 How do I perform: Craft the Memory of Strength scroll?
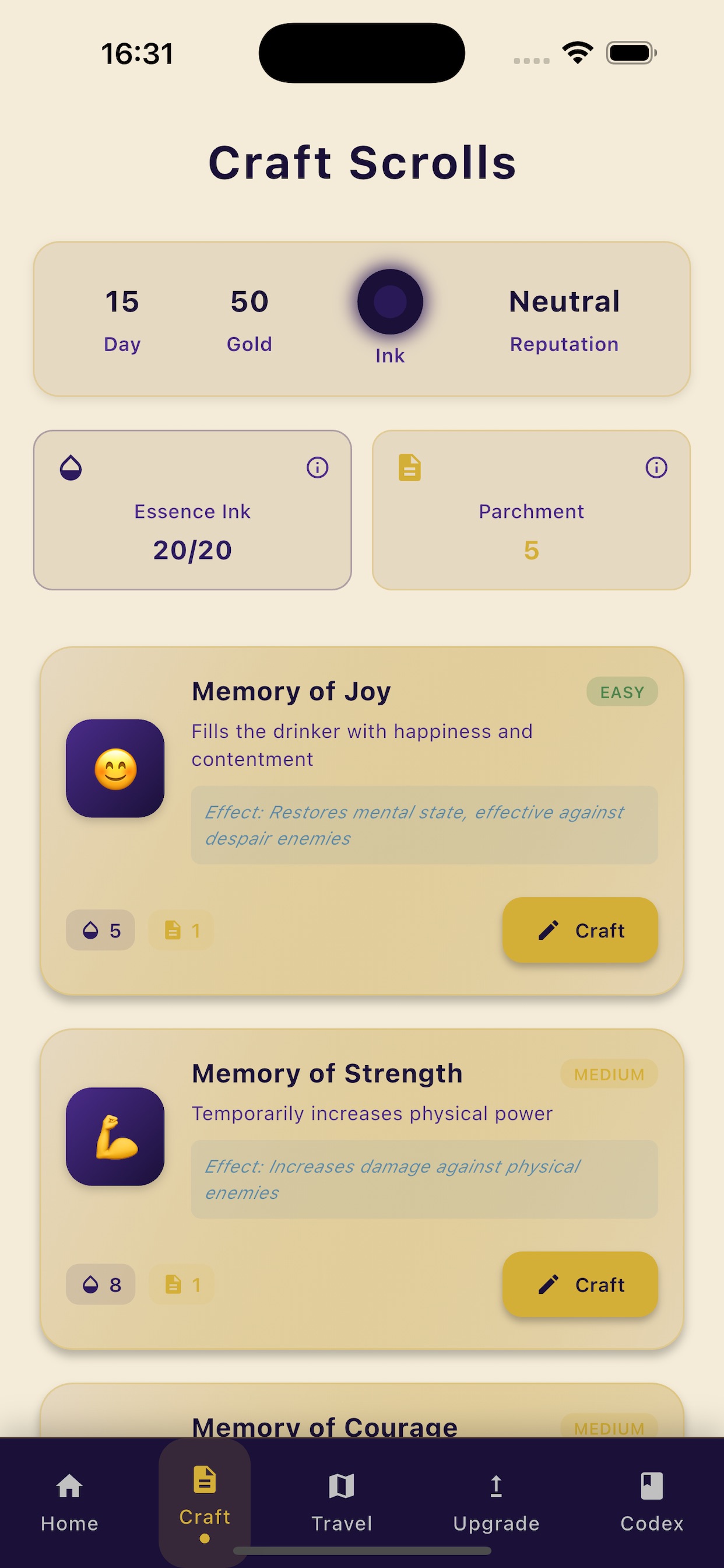click(x=580, y=1284)
